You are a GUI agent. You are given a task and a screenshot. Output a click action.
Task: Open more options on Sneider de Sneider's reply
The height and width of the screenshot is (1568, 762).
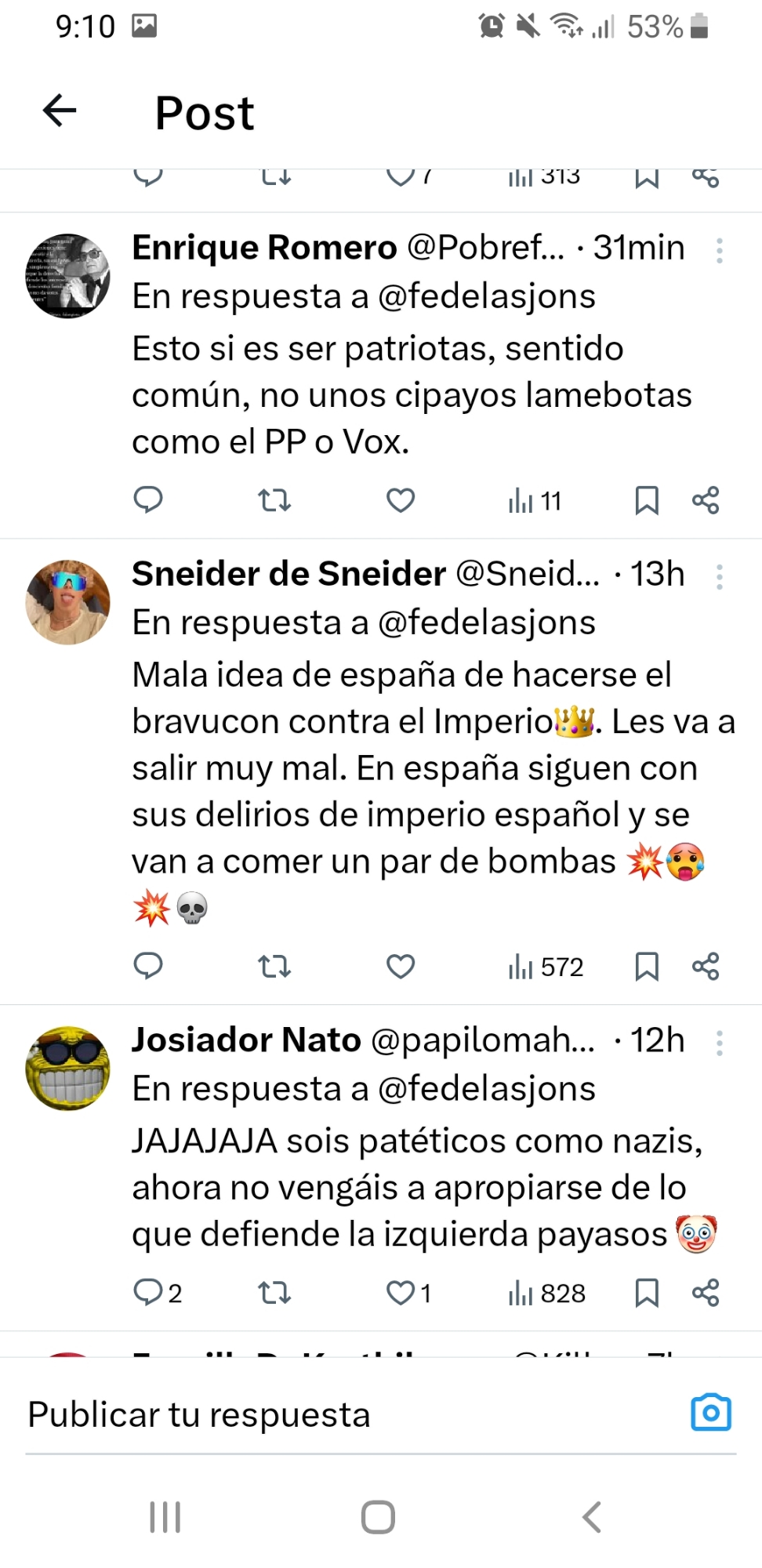(x=719, y=578)
